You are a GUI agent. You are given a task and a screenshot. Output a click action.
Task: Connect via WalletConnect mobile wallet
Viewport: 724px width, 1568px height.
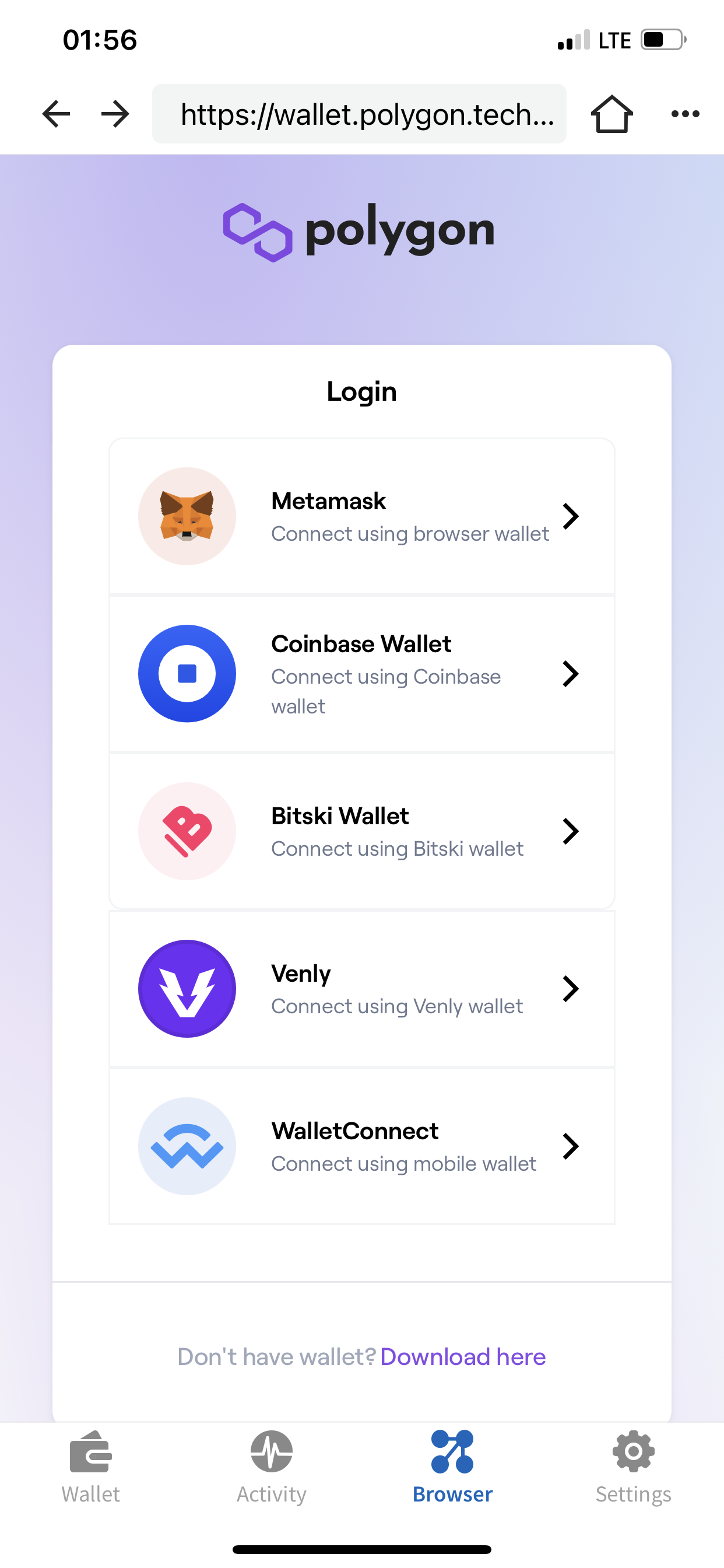pyautogui.click(x=362, y=1146)
